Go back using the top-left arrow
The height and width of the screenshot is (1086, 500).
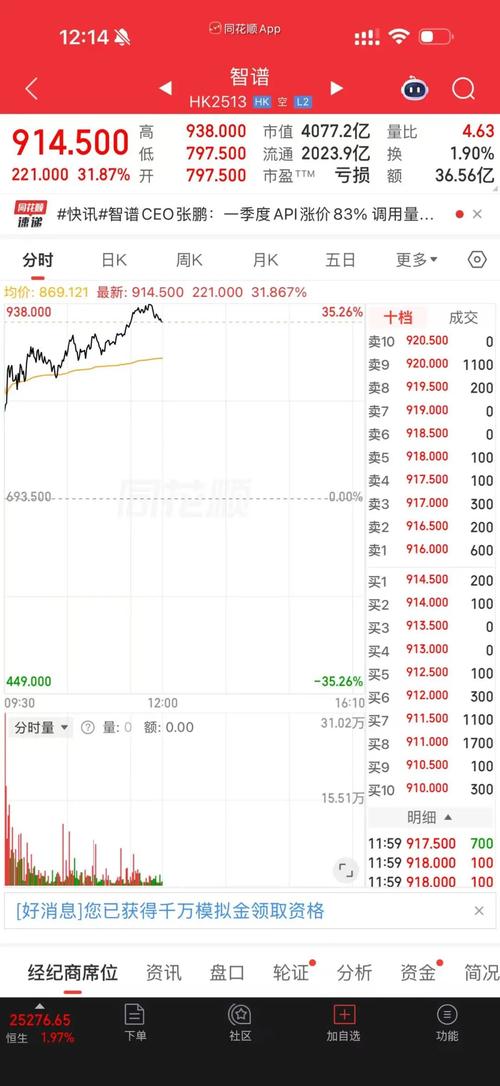31,88
